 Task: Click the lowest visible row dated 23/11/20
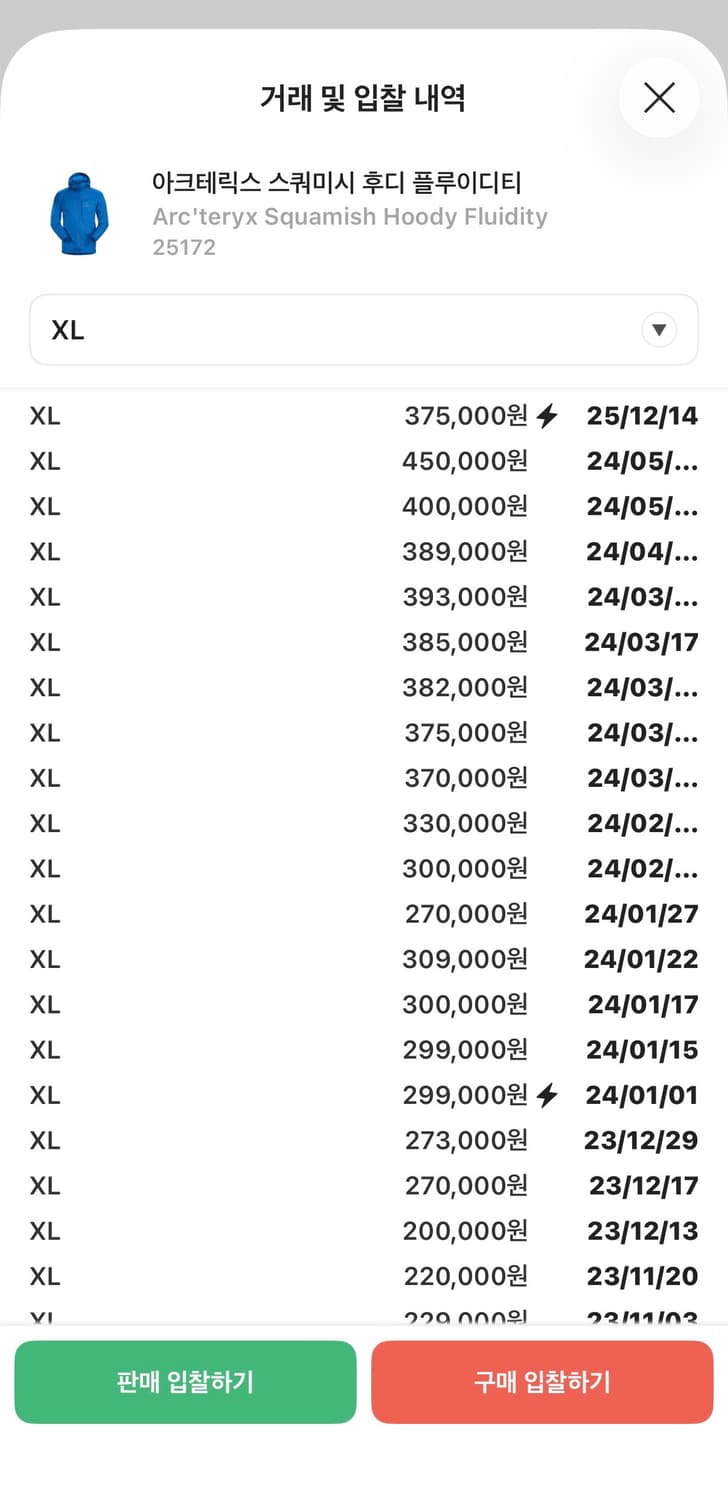(x=364, y=1275)
